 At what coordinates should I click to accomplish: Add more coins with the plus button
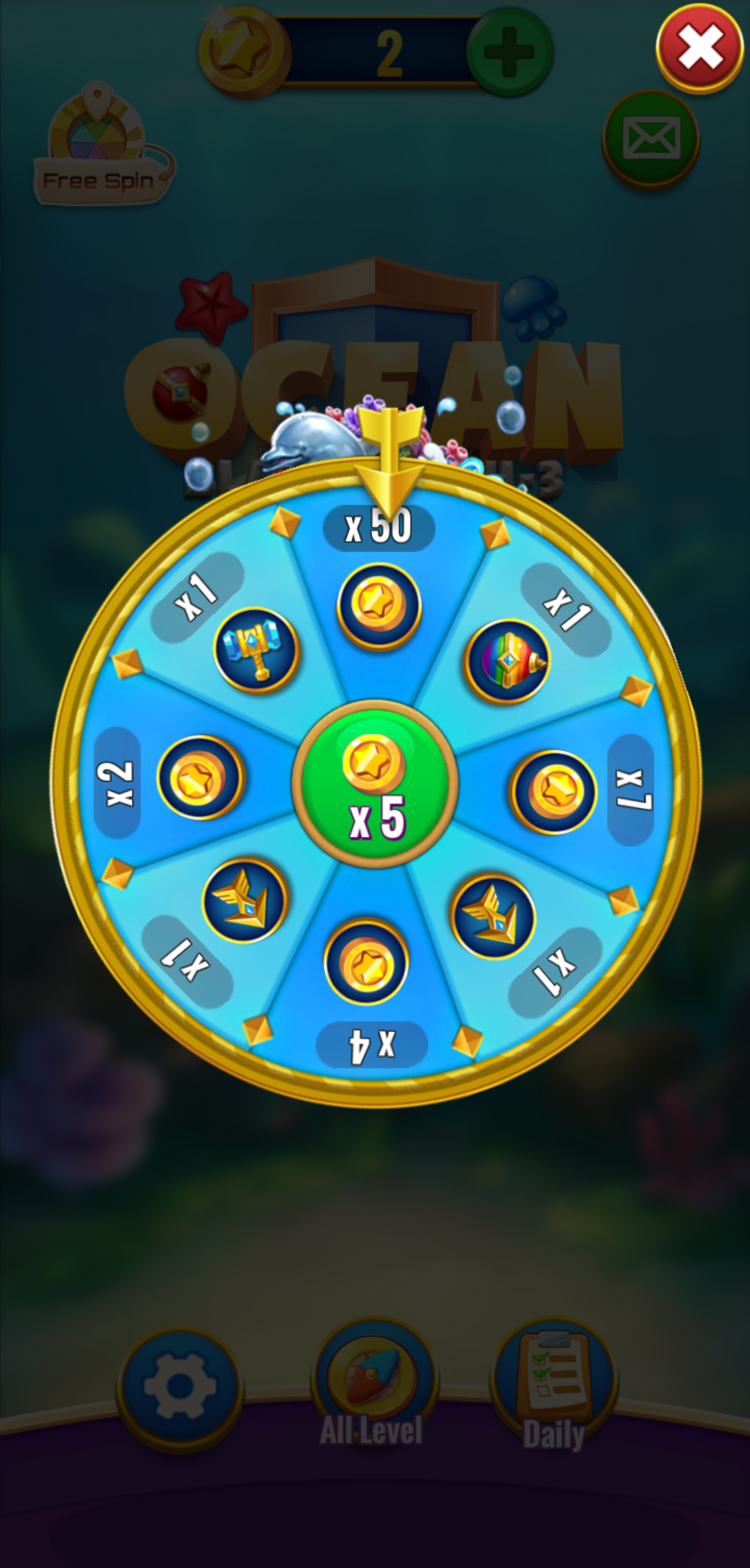coord(509,52)
